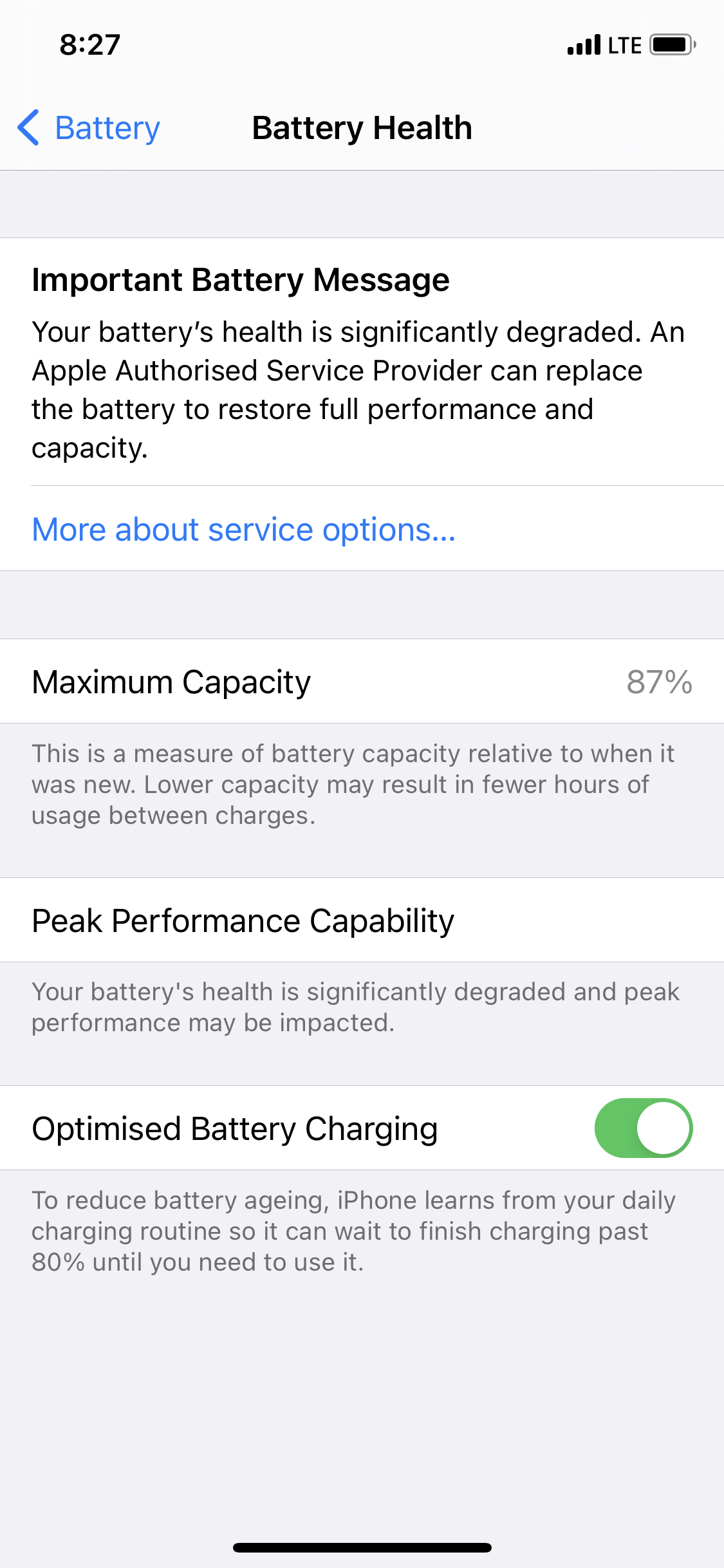This screenshot has width=724, height=1568.
Task: Disable Optimised Battery Charging
Action: tap(643, 1128)
